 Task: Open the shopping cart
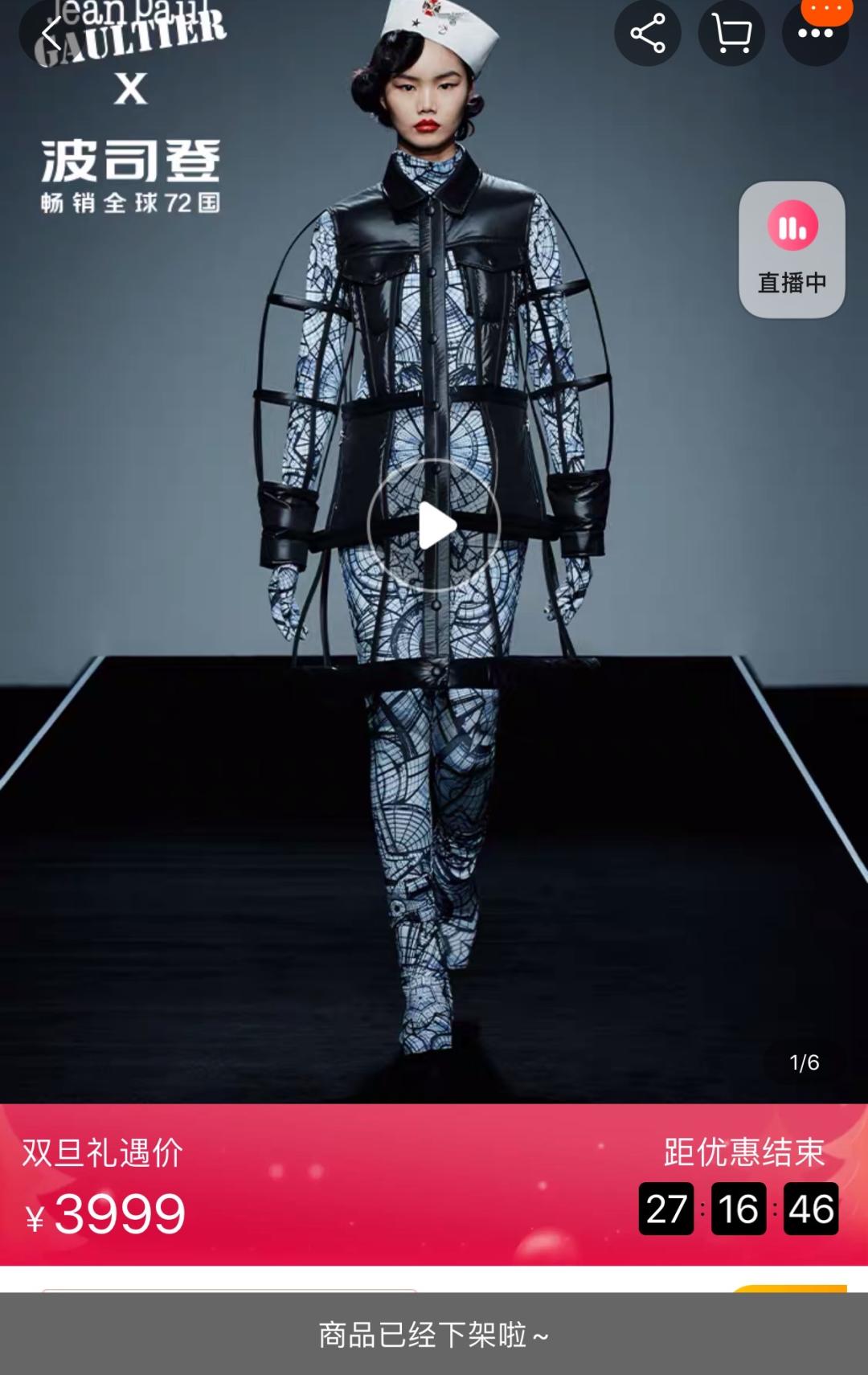(731, 32)
